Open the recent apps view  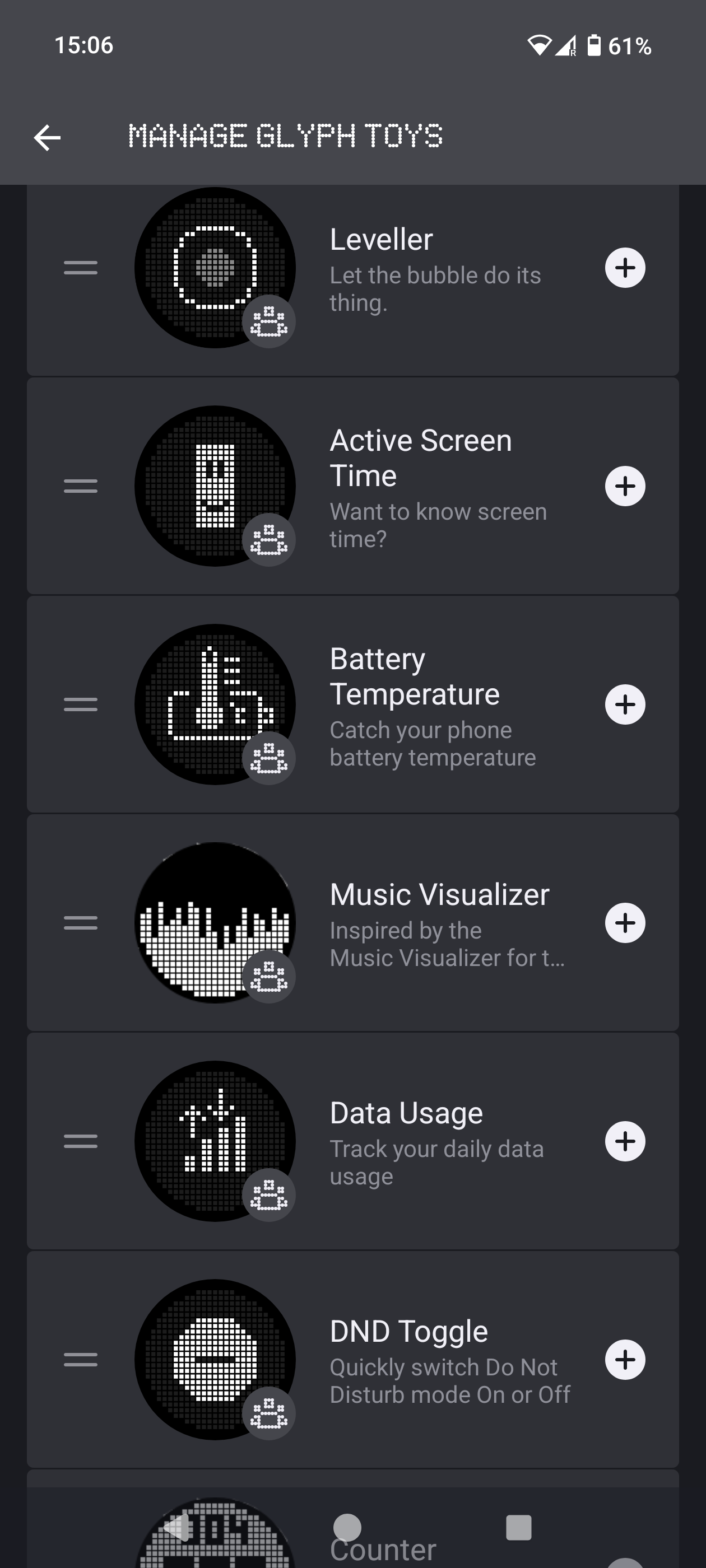point(519,1528)
